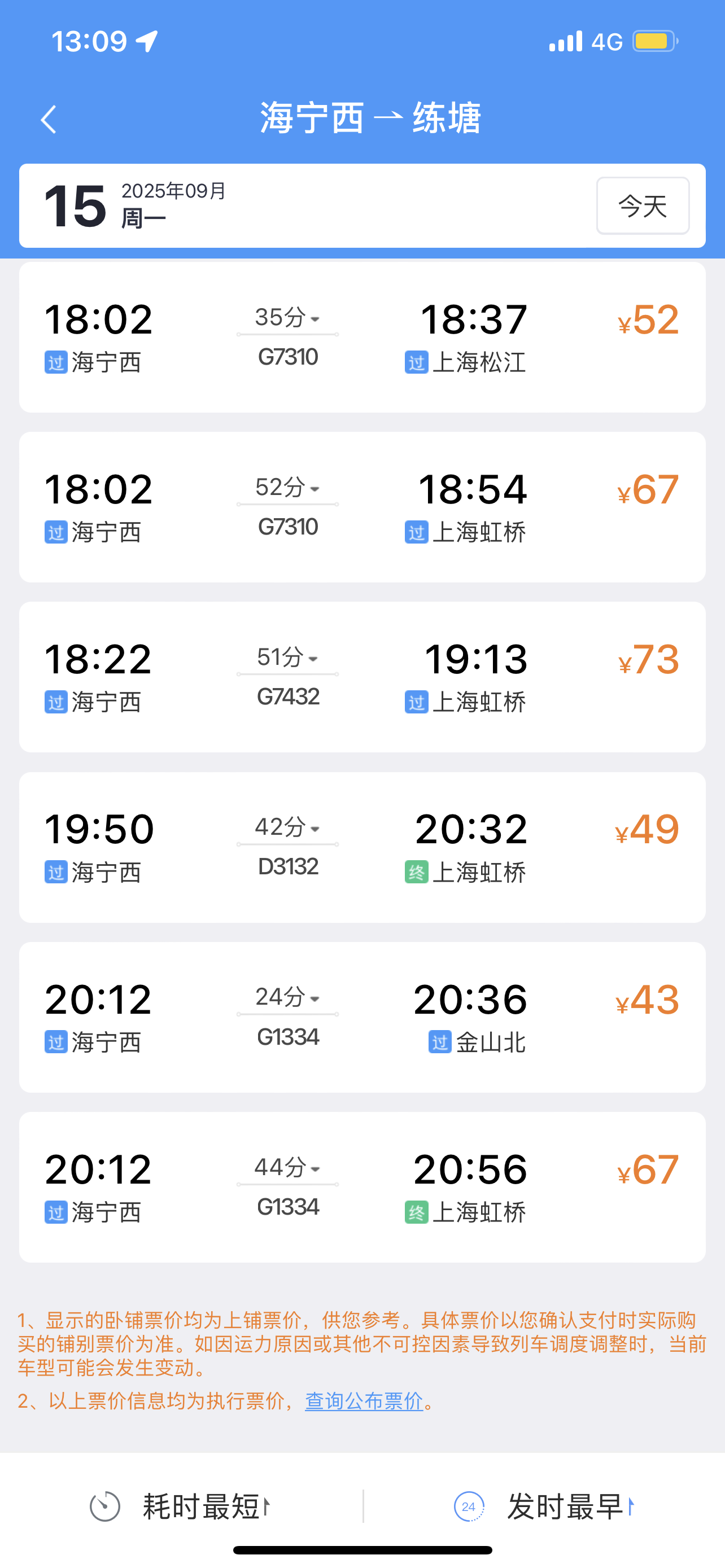Screen dimensions: 725x1568
Task: Open the date picker showing 15 周一
Action: tap(134, 206)
